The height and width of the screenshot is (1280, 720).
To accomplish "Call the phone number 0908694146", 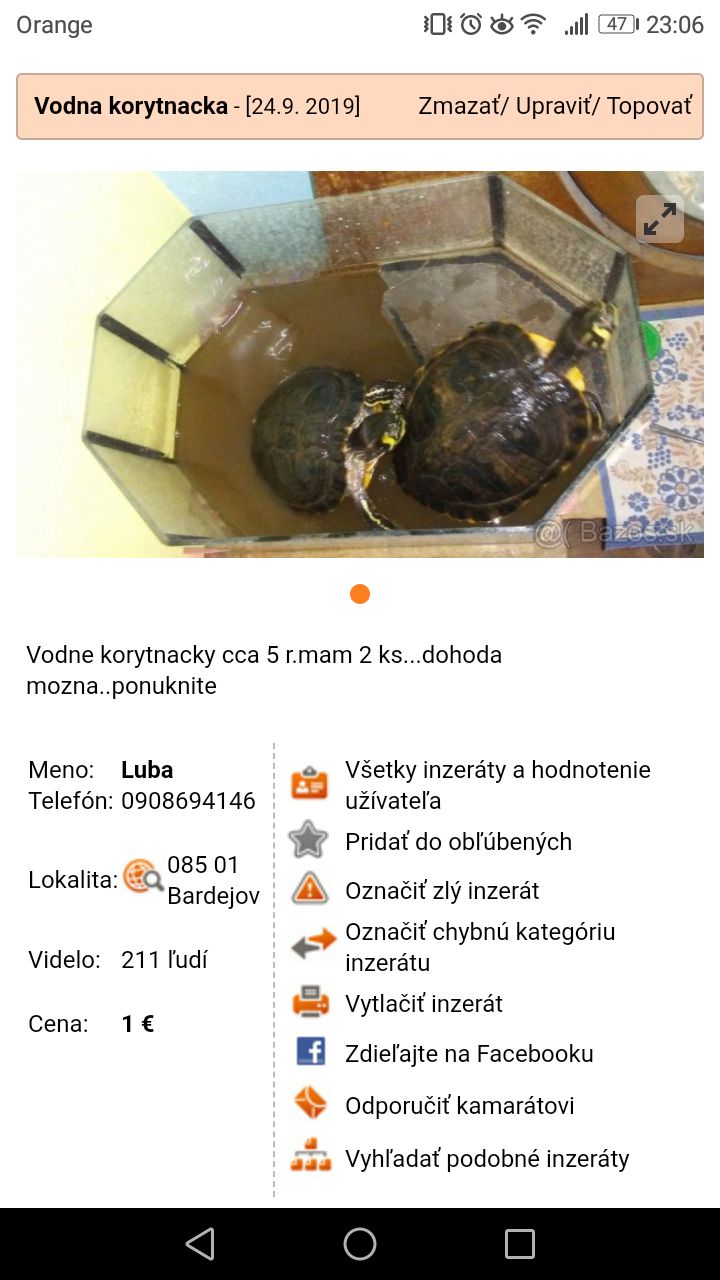I will pyautogui.click(x=188, y=801).
